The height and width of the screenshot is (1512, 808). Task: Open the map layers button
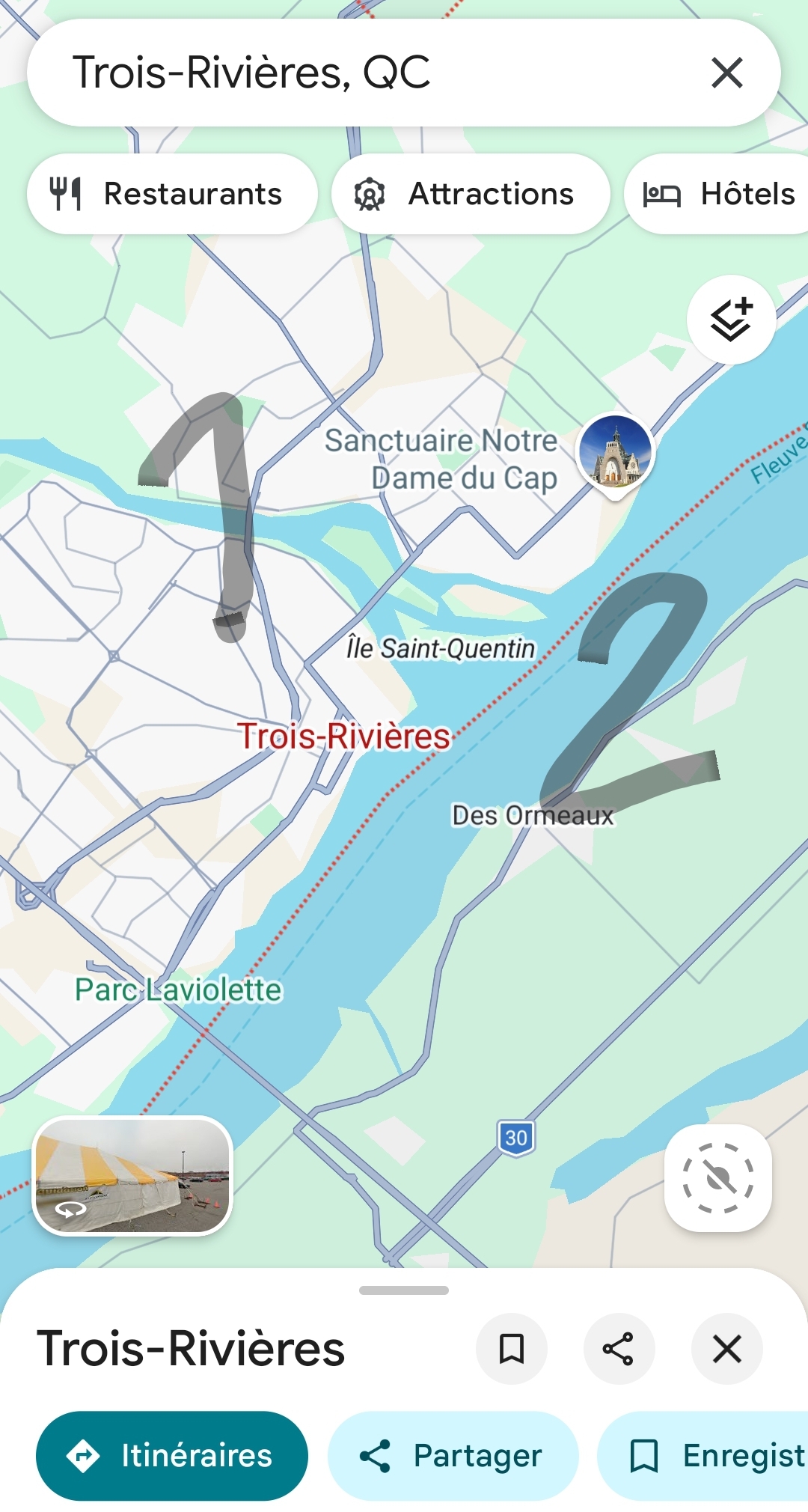point(731,320)
